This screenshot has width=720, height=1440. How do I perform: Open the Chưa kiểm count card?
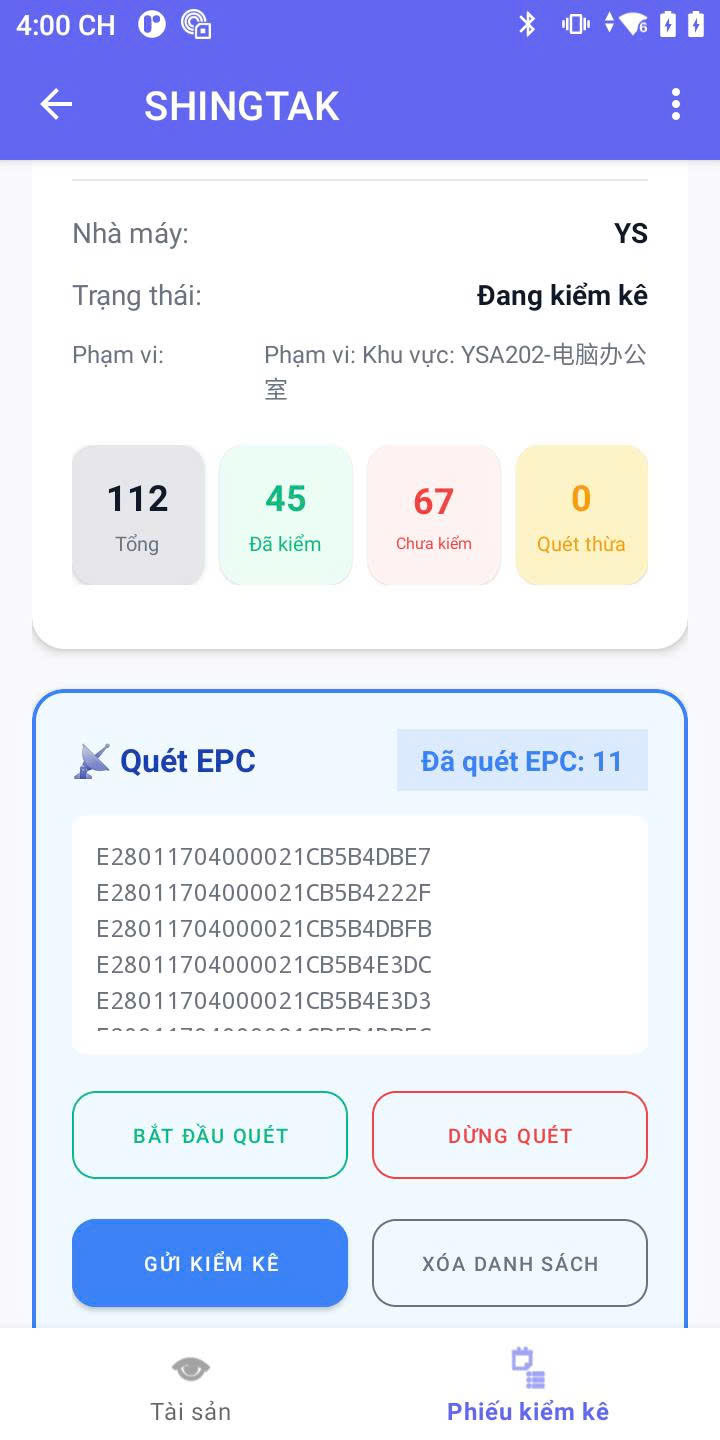click(433, 515)
